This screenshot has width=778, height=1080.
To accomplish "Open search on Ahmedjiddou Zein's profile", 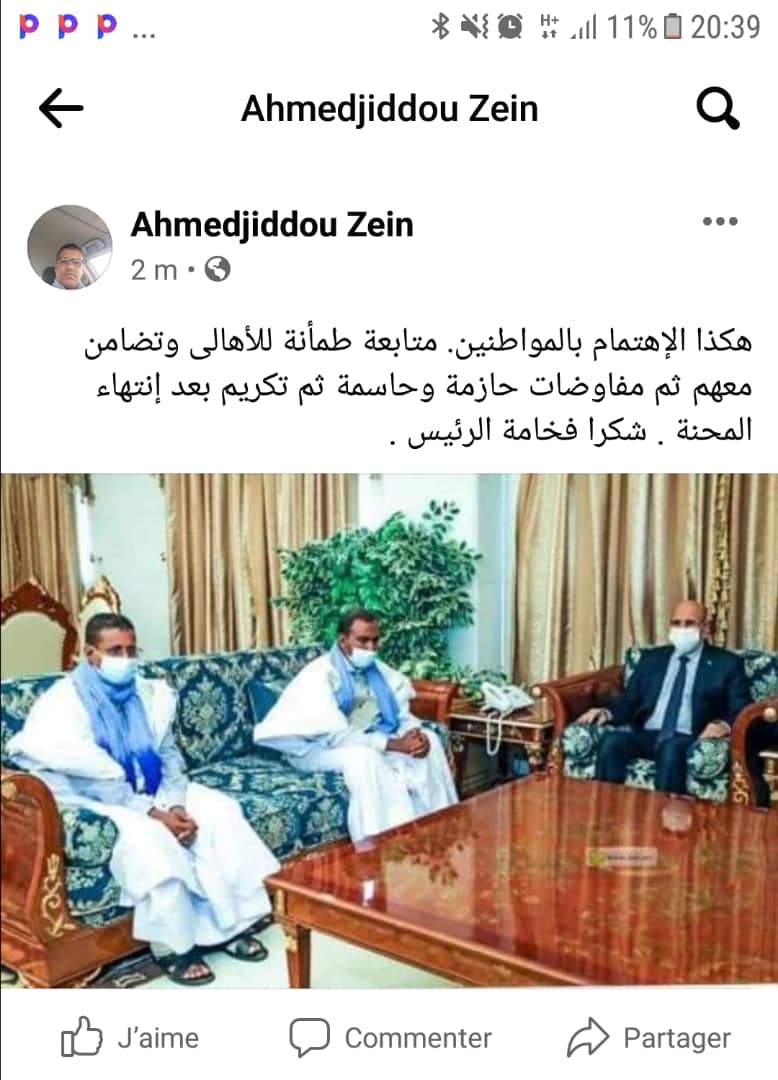I will [x=716, y=109].
